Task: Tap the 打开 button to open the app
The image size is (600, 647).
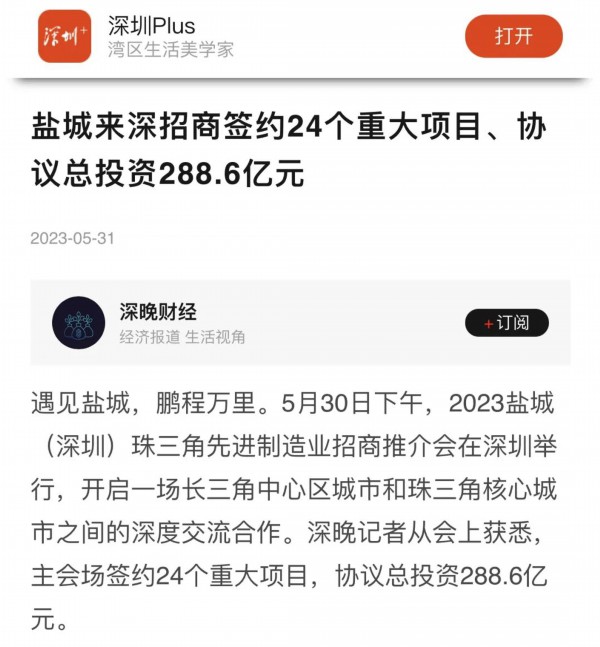Action: (x=513, y=37)
